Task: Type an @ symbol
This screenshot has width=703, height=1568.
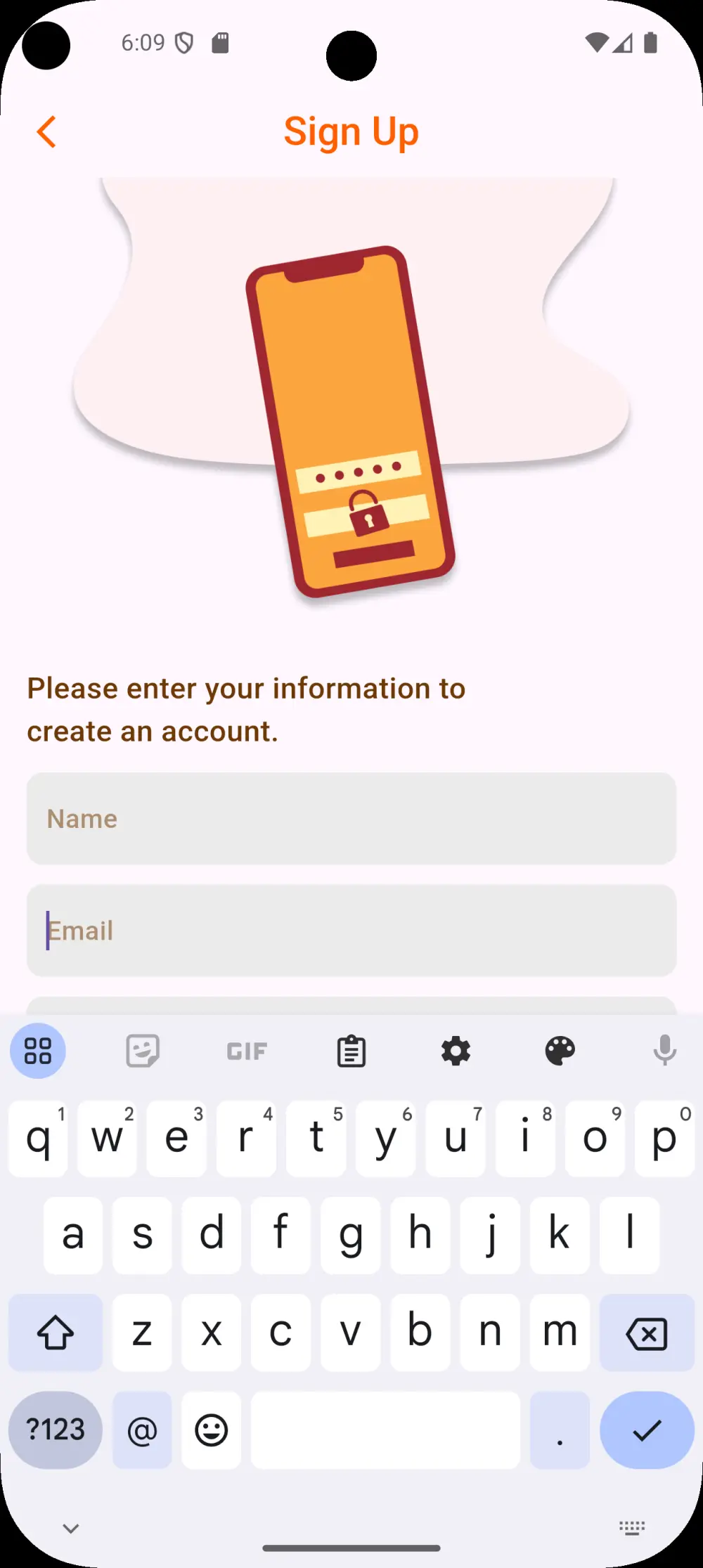Action: tap(142, 1430)
